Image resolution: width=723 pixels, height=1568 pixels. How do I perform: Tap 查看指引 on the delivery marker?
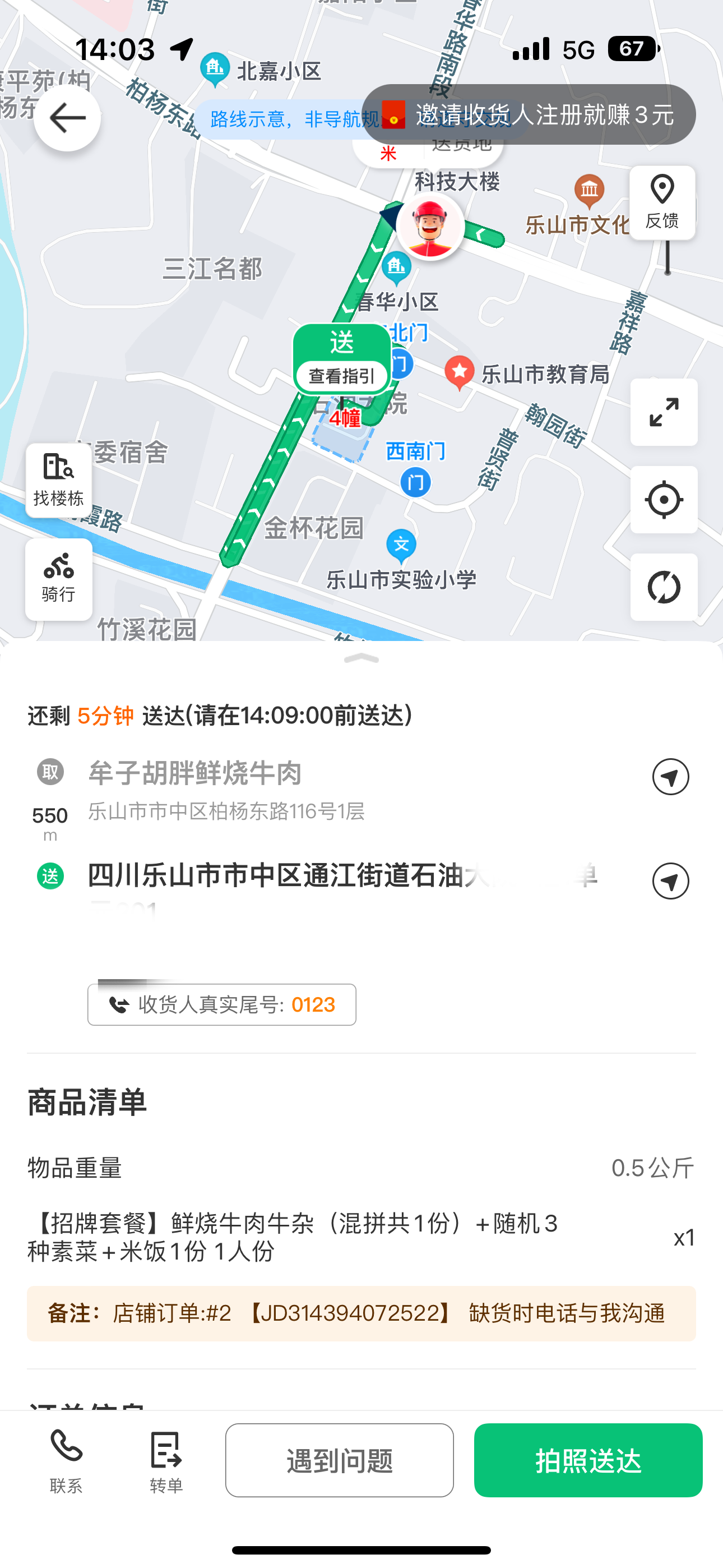click(x=341, y=376)
